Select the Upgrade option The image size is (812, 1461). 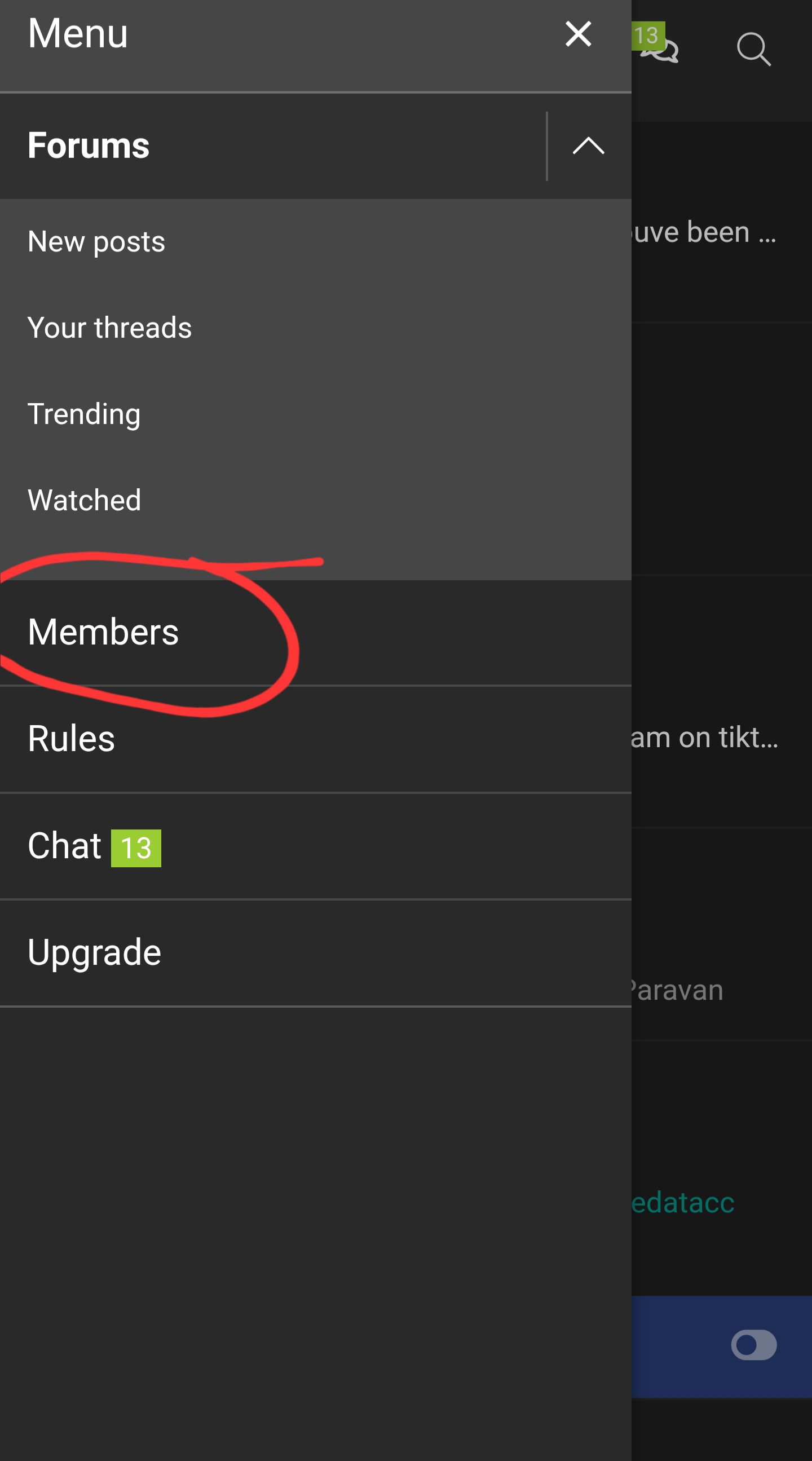95,953
